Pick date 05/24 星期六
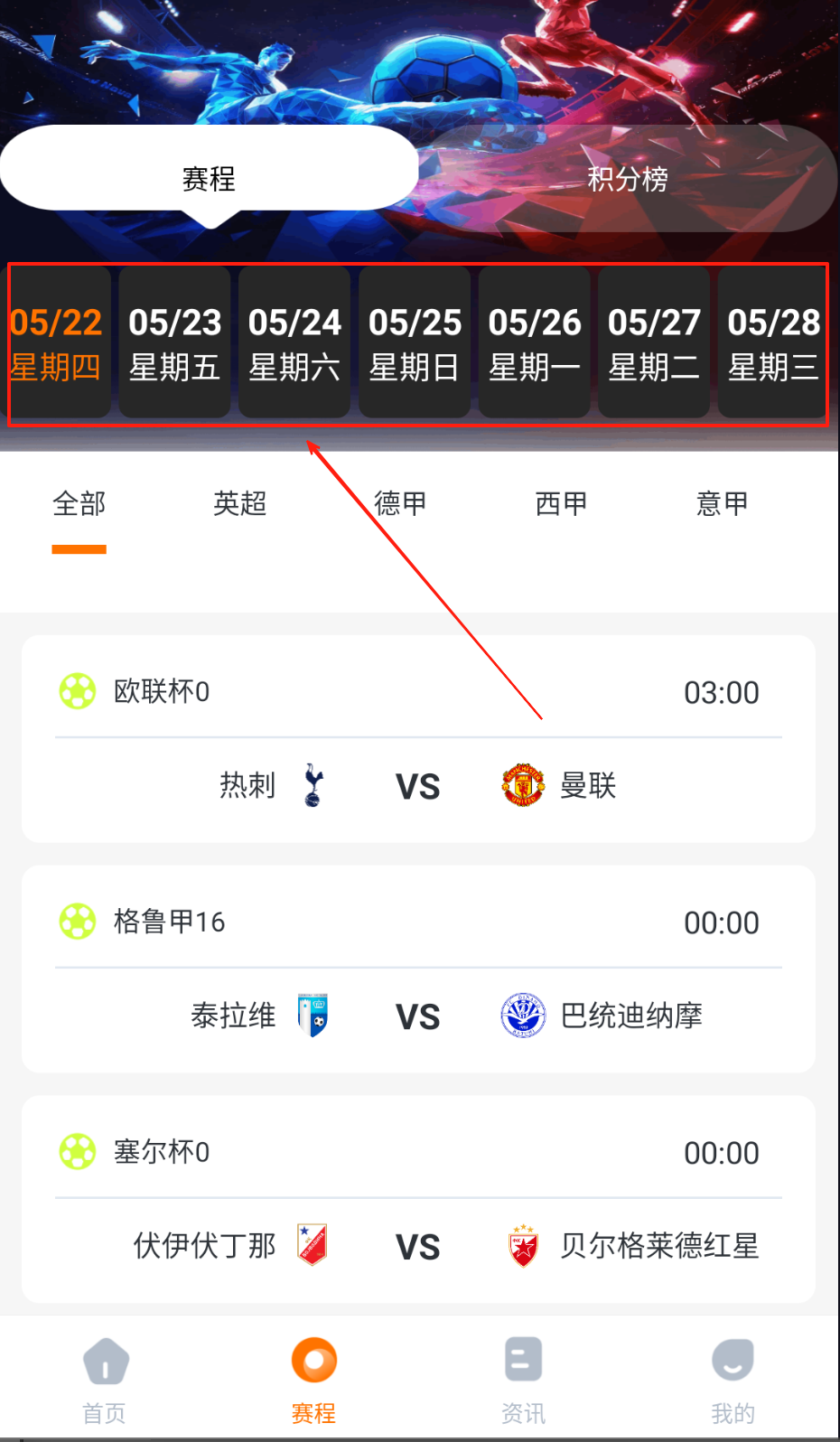840x1442 pixels. coord(294,343)
